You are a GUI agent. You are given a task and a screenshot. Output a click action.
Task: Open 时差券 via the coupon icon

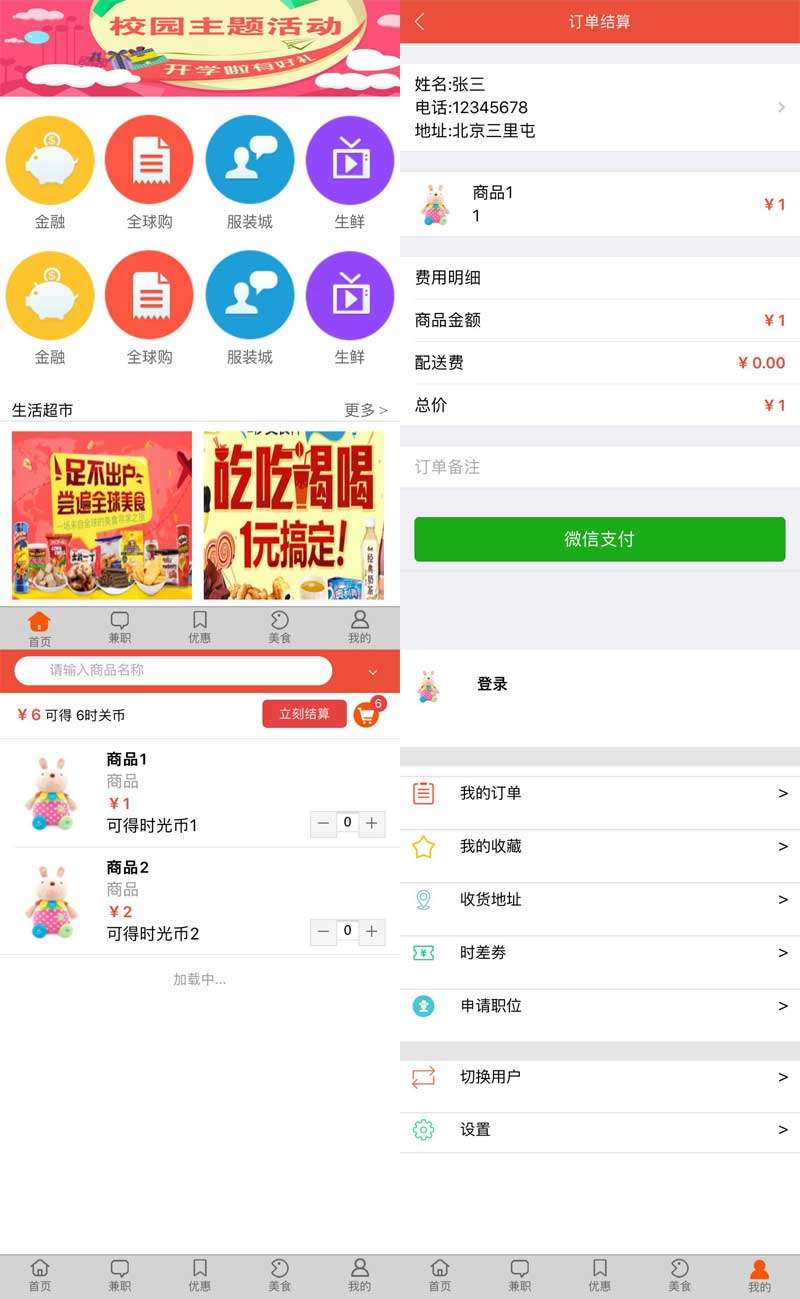tap(423, 952)
